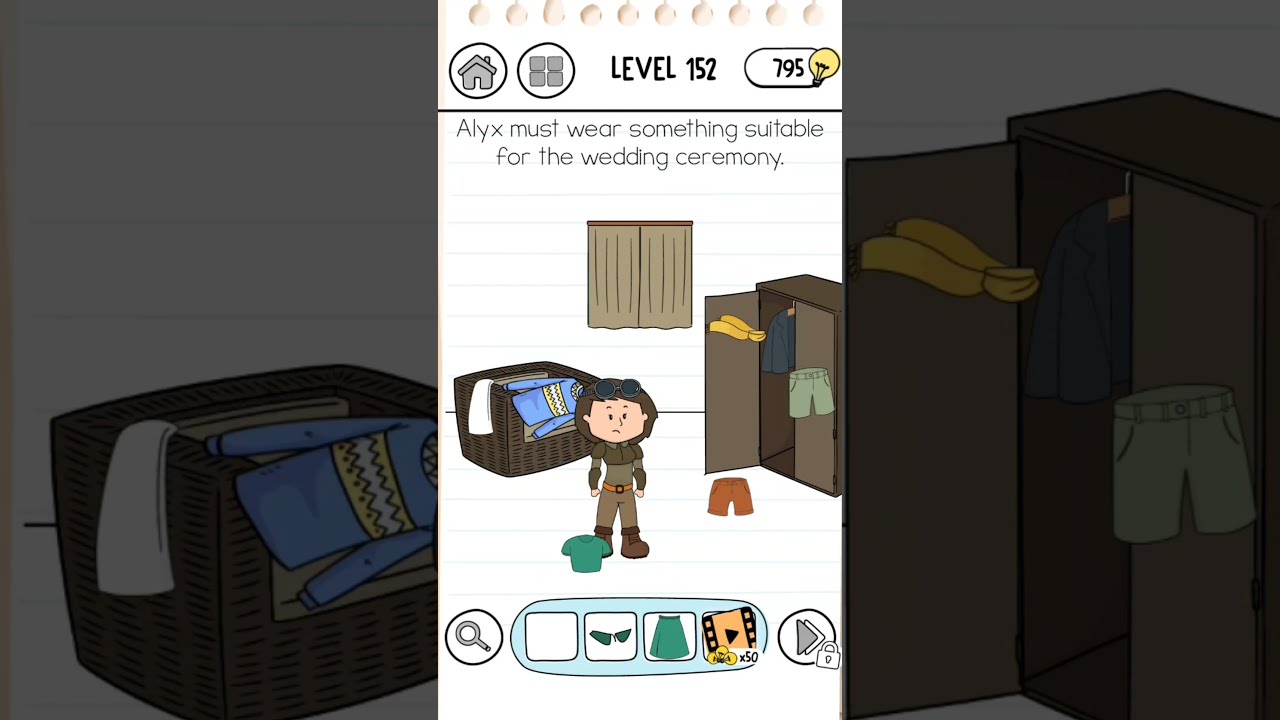The image size is (1280, 720).
Task: Tap the laundry basket with blue sweater
Action: [x=525, y=418]
